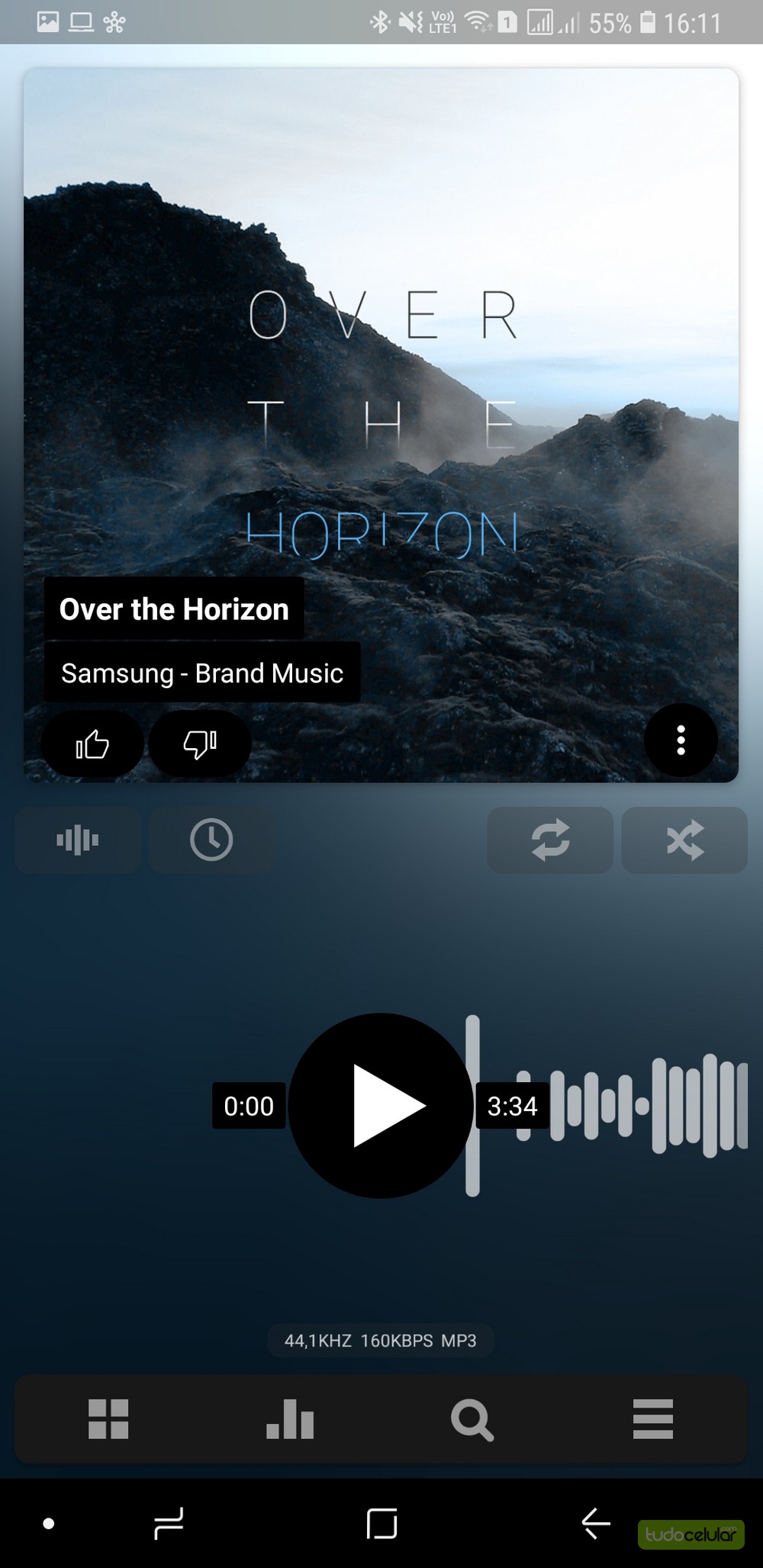Screen dimensions: 763x1568
Task: Play Over the Horizon
Action: 381,1105
